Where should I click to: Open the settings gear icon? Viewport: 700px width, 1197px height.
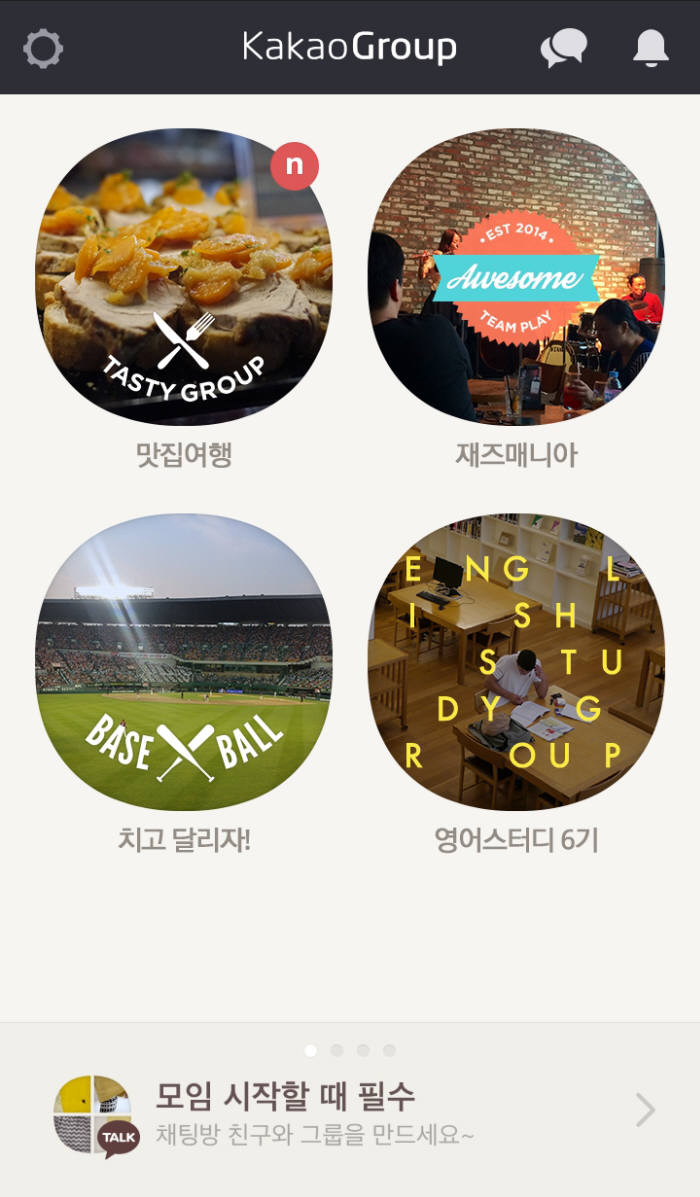(43, 48)
